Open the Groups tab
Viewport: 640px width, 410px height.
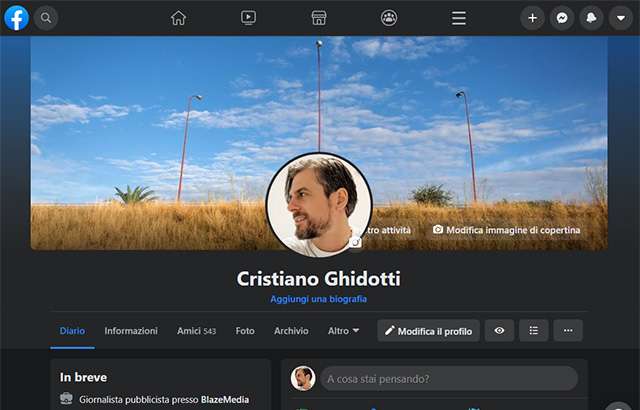pyautogui.click(x=389, y=18)
